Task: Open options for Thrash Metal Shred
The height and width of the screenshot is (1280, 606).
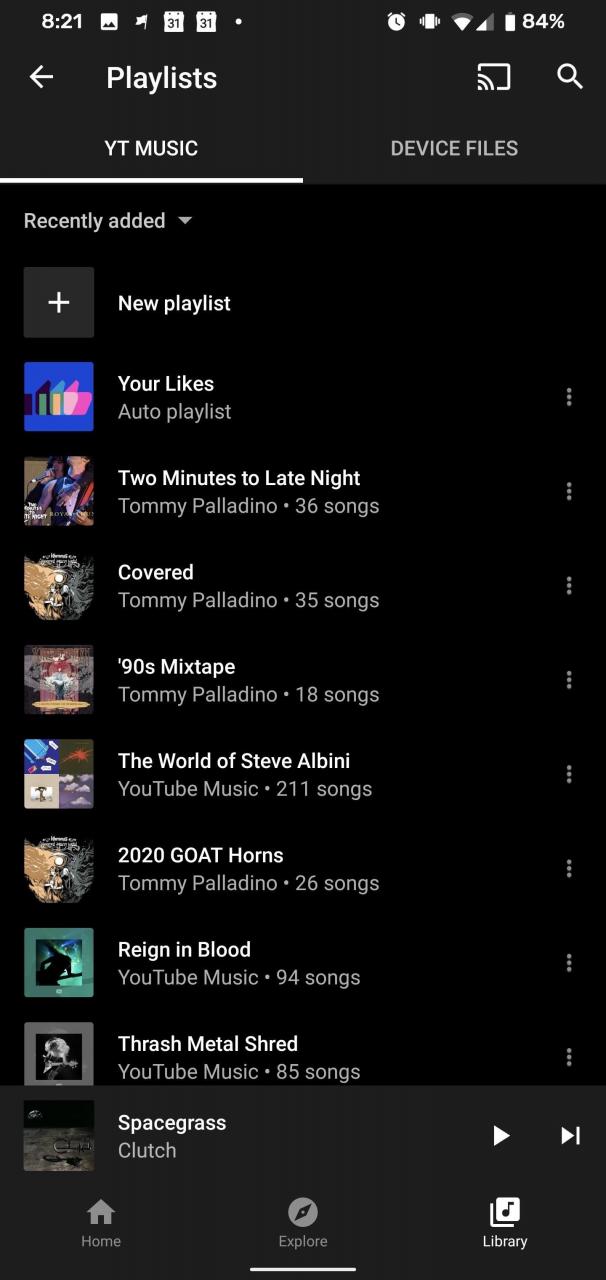Action: (569, 1056)
